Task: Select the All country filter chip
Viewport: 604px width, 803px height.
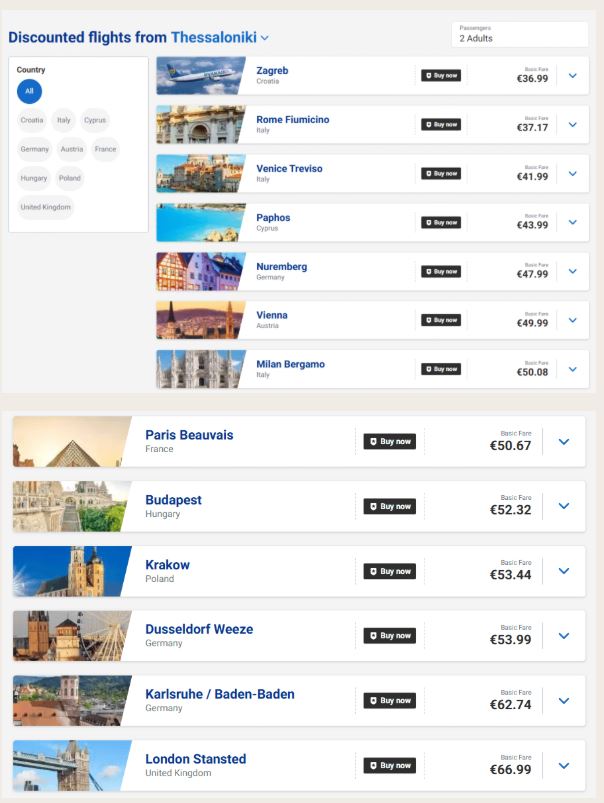Action: 29,92
